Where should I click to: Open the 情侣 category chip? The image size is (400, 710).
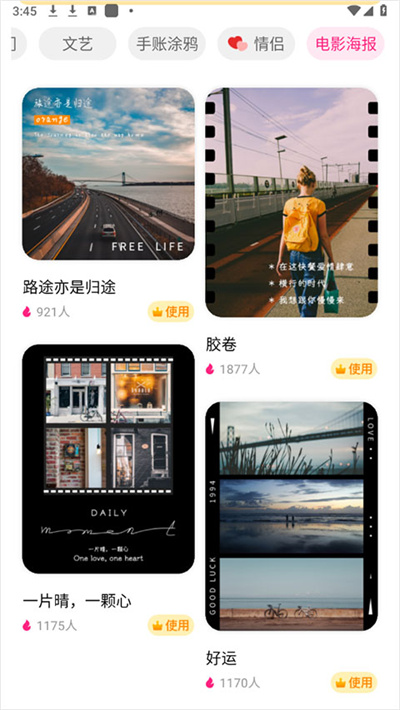click(x=256, y=44)
